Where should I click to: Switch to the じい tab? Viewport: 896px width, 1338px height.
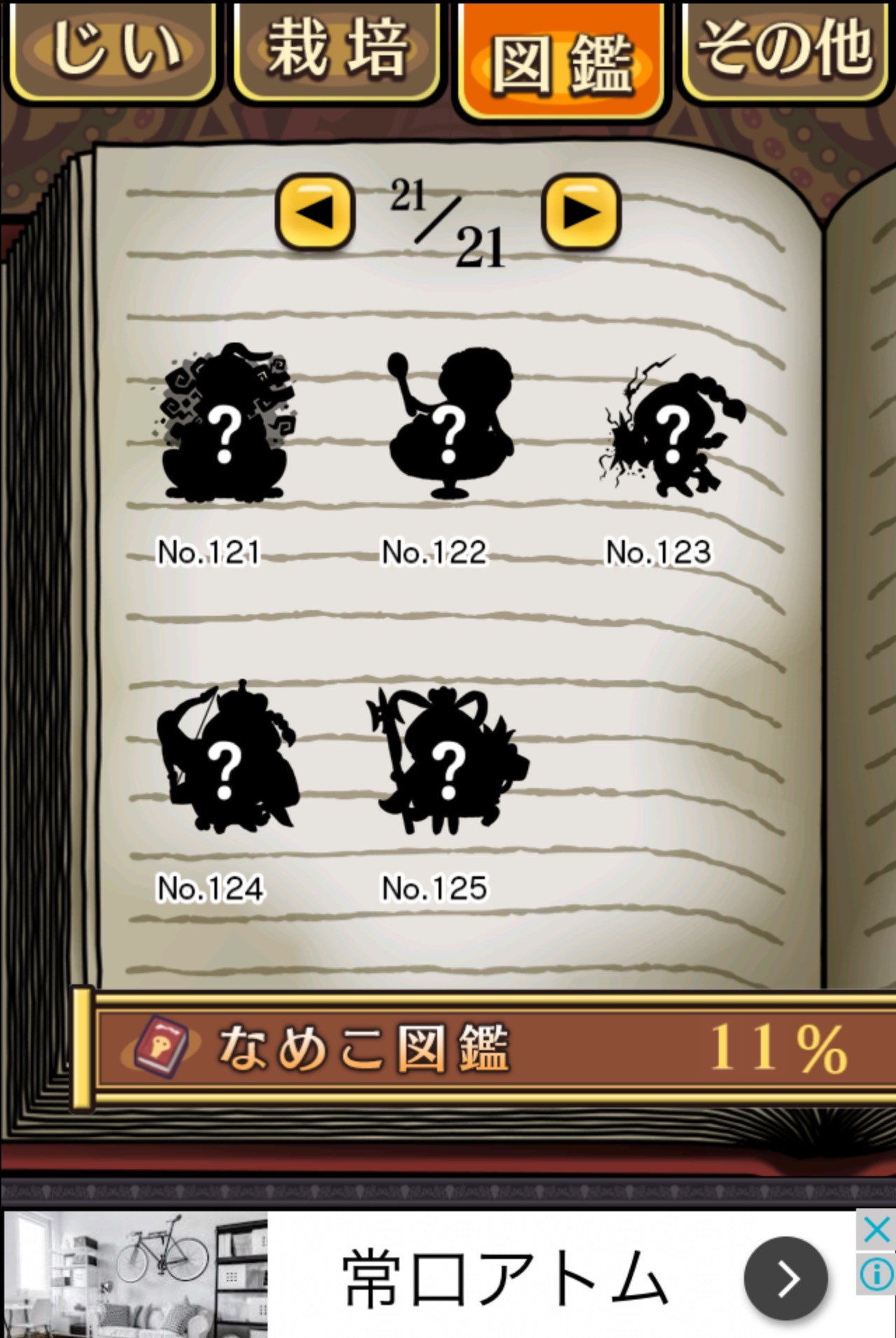pyautogui.click(x=111, y=50)
